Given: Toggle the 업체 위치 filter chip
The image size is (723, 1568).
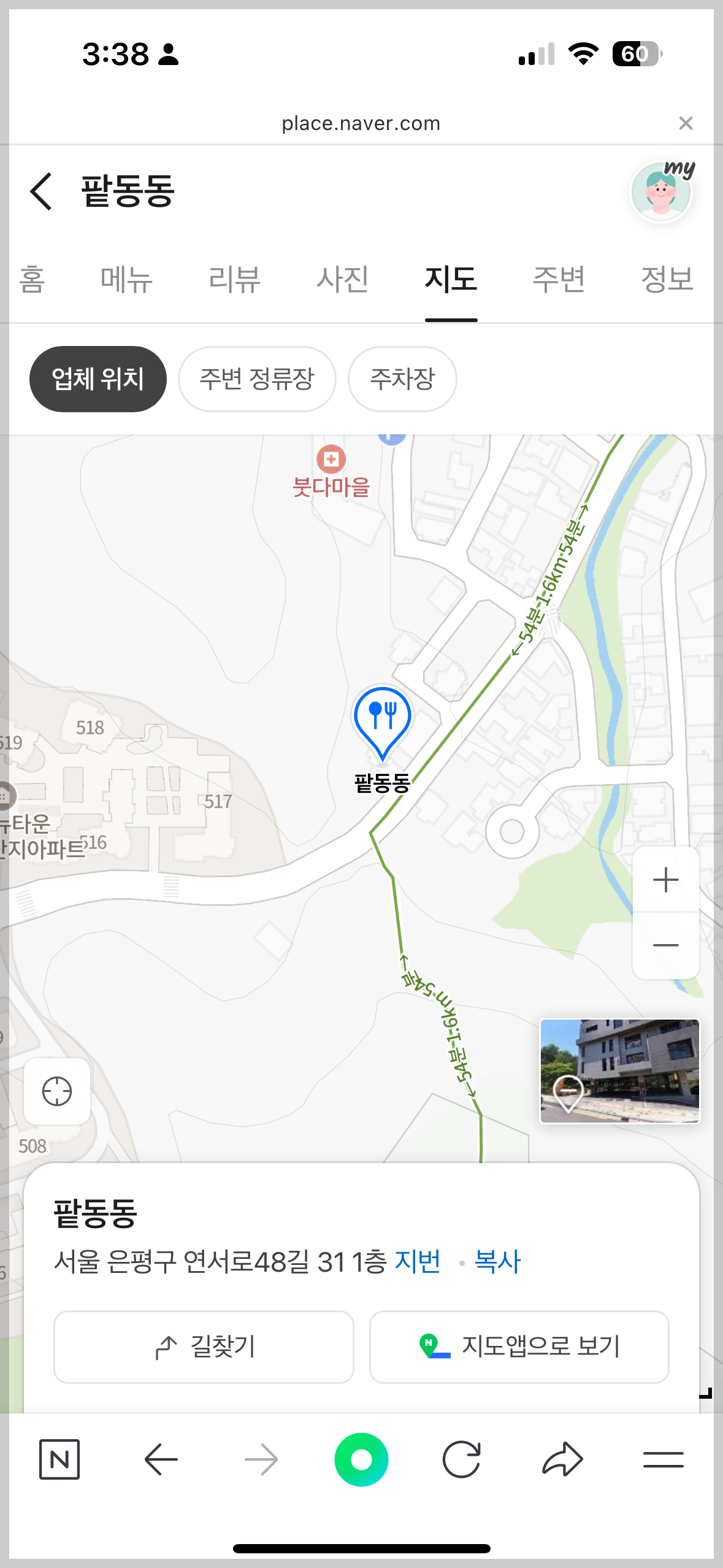Looking at the screenshot, I should (98, 379).
